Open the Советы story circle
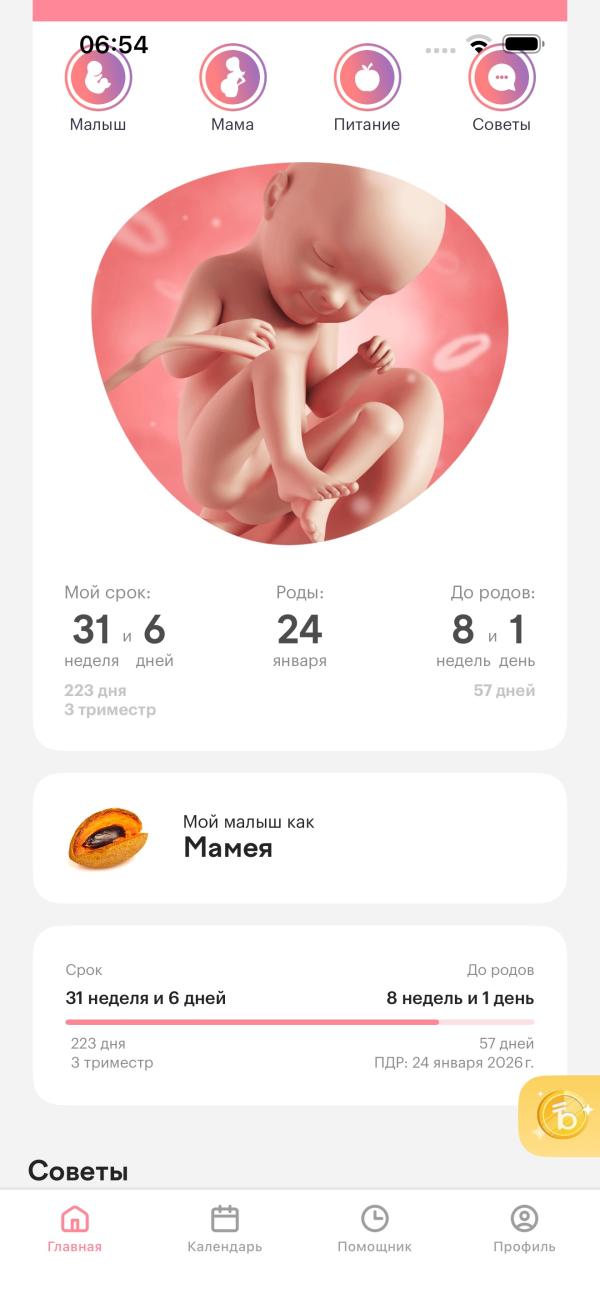 (x=501, y=77)
